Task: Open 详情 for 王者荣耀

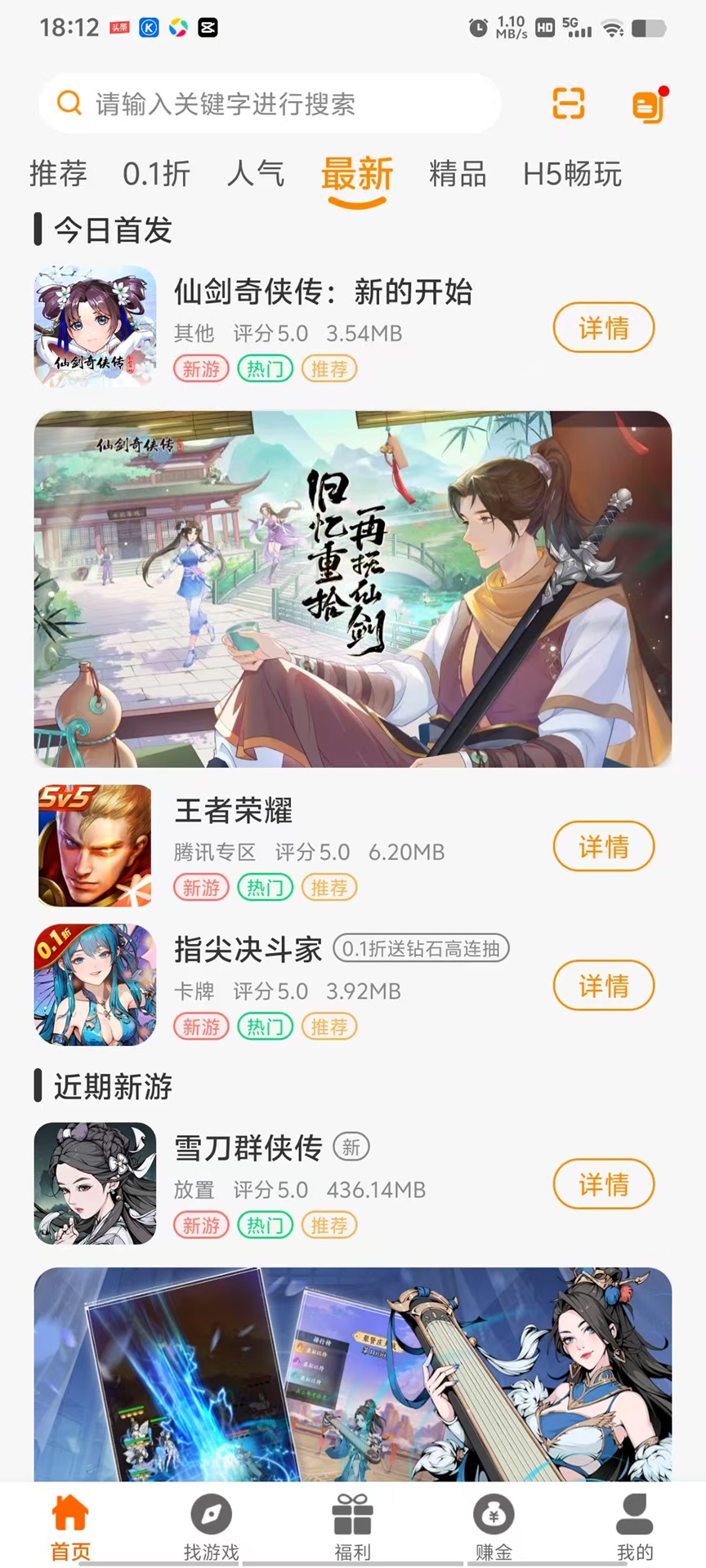Action: point(604,847)
